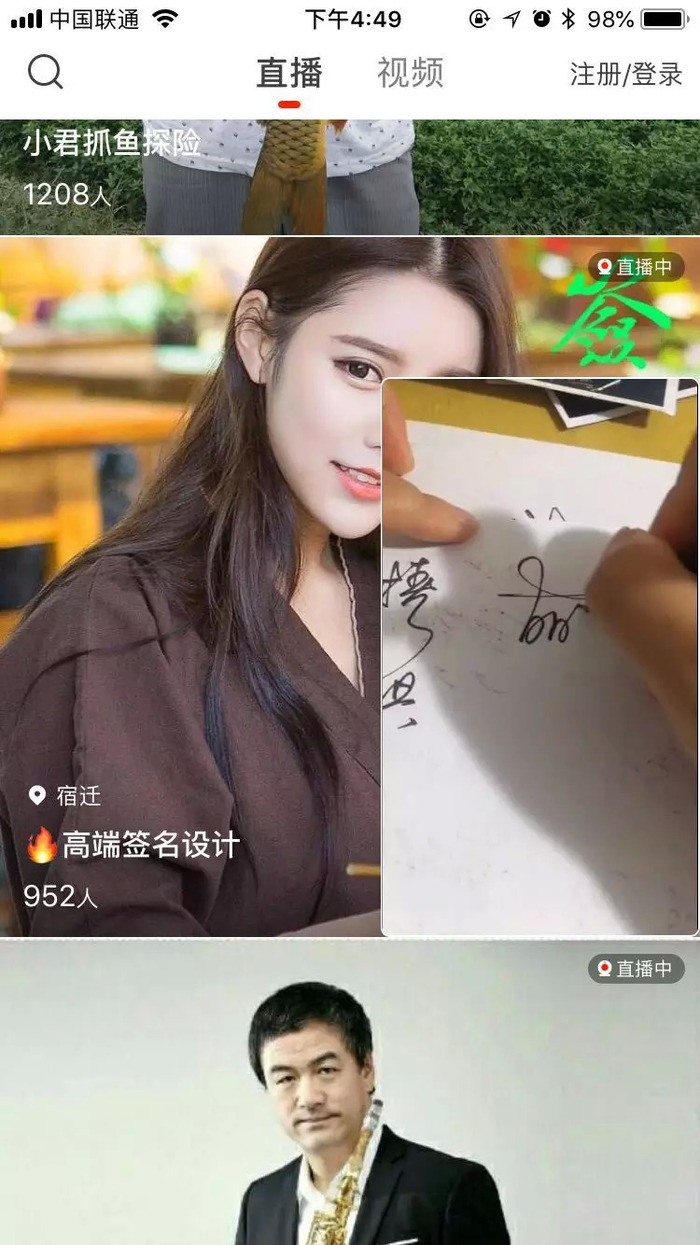
Task: Switch to the 视频 tab
Action: 409,73
